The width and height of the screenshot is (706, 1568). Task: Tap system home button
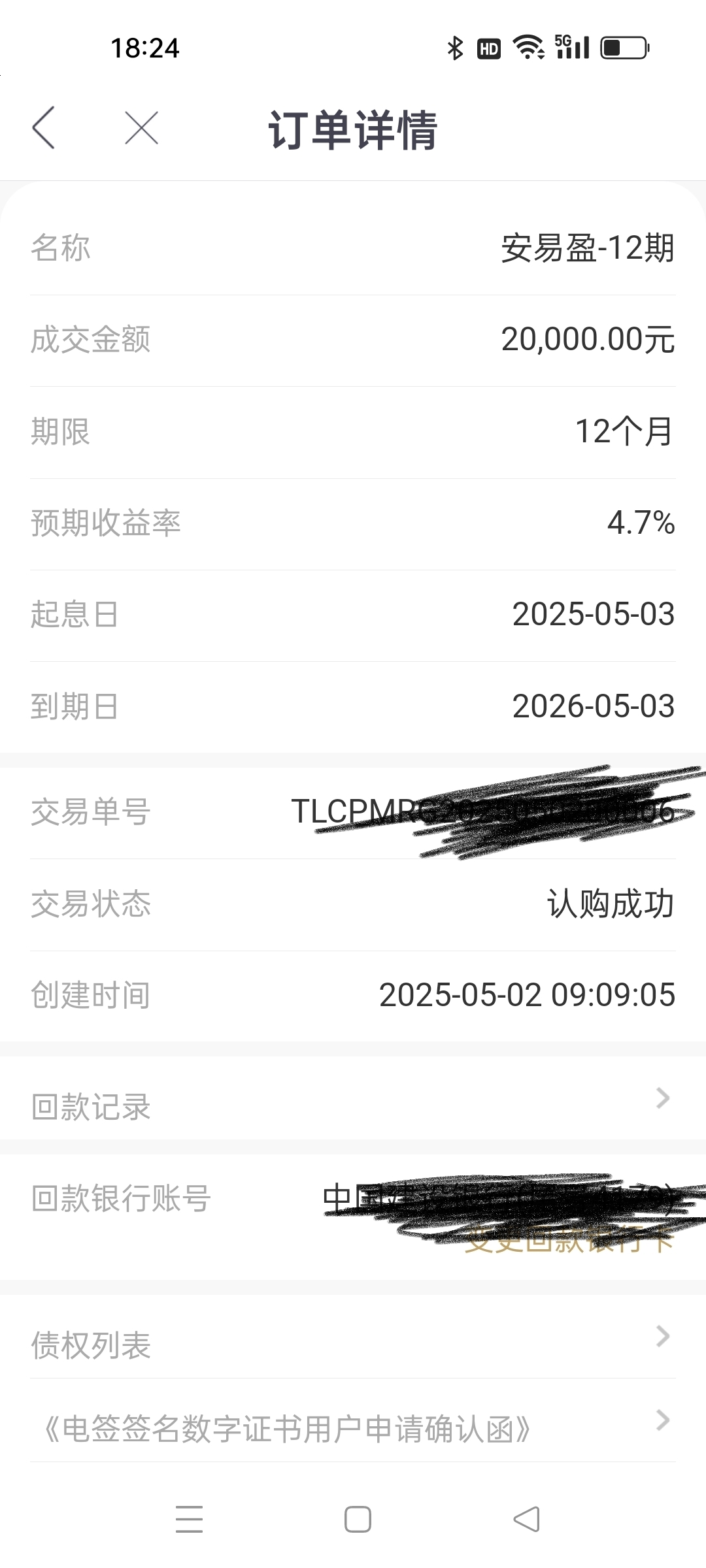[358, 1519]
